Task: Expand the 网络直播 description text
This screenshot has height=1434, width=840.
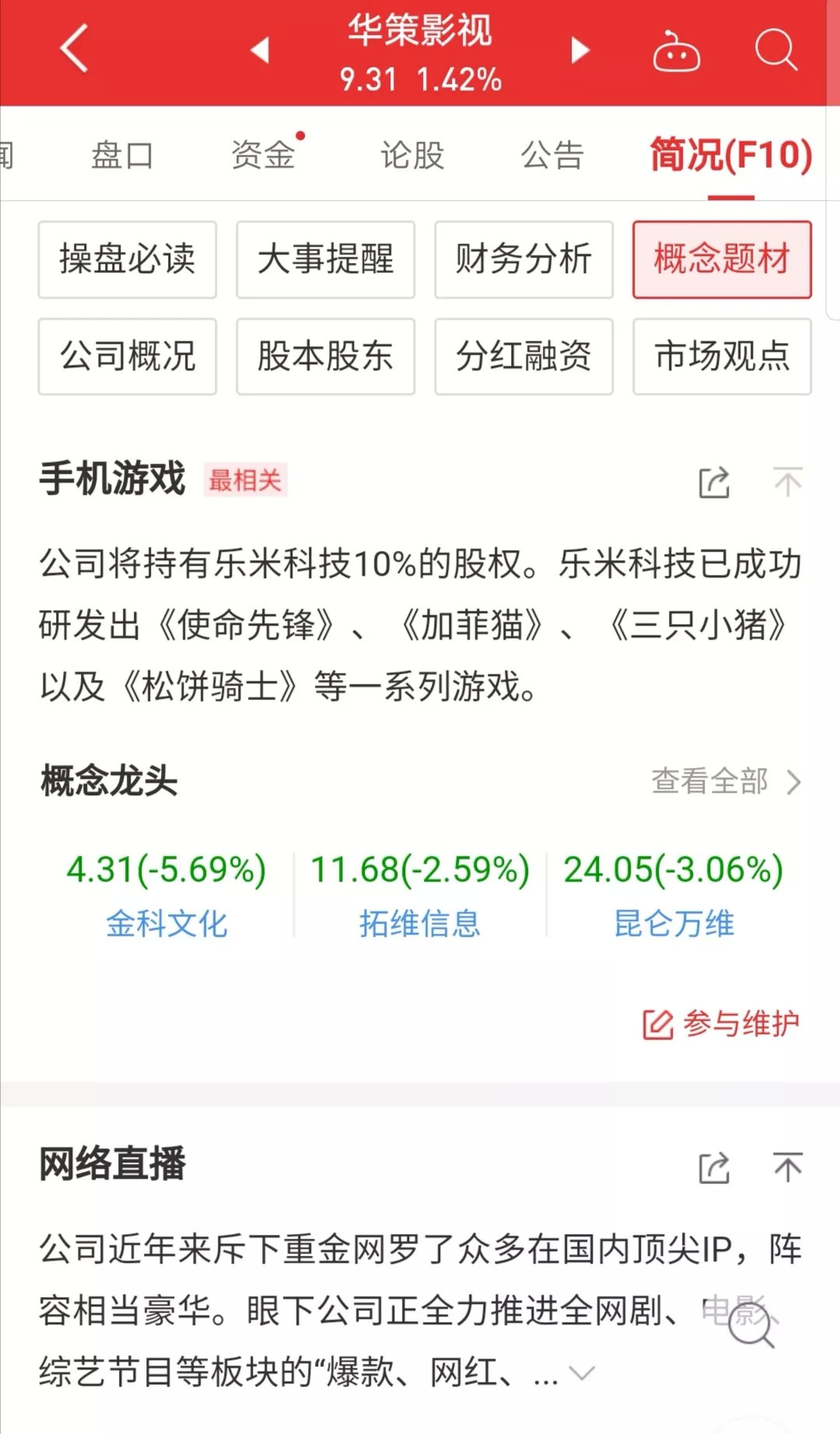Action: click(582, 1373)
